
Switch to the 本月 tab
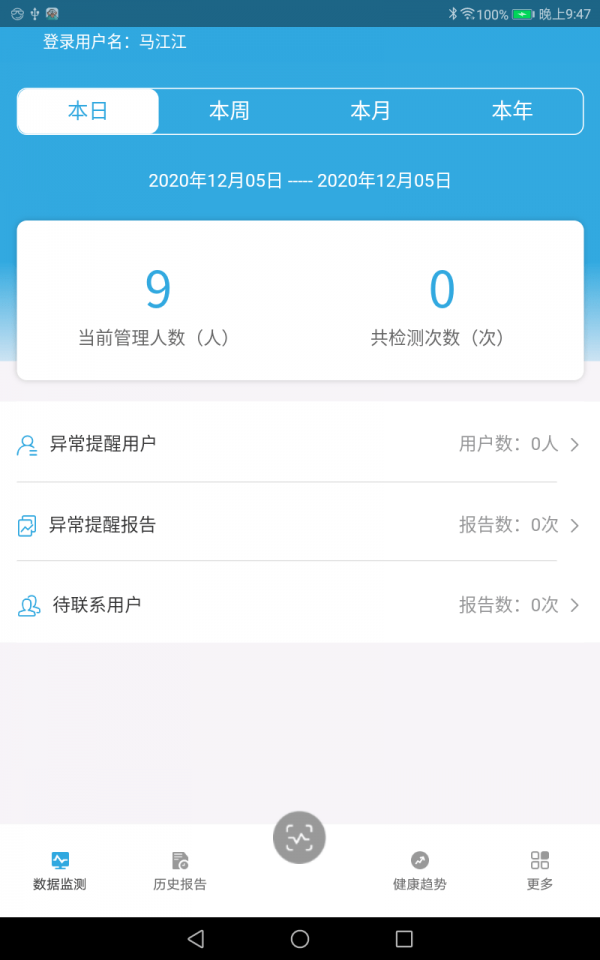[x=370, y=111]
